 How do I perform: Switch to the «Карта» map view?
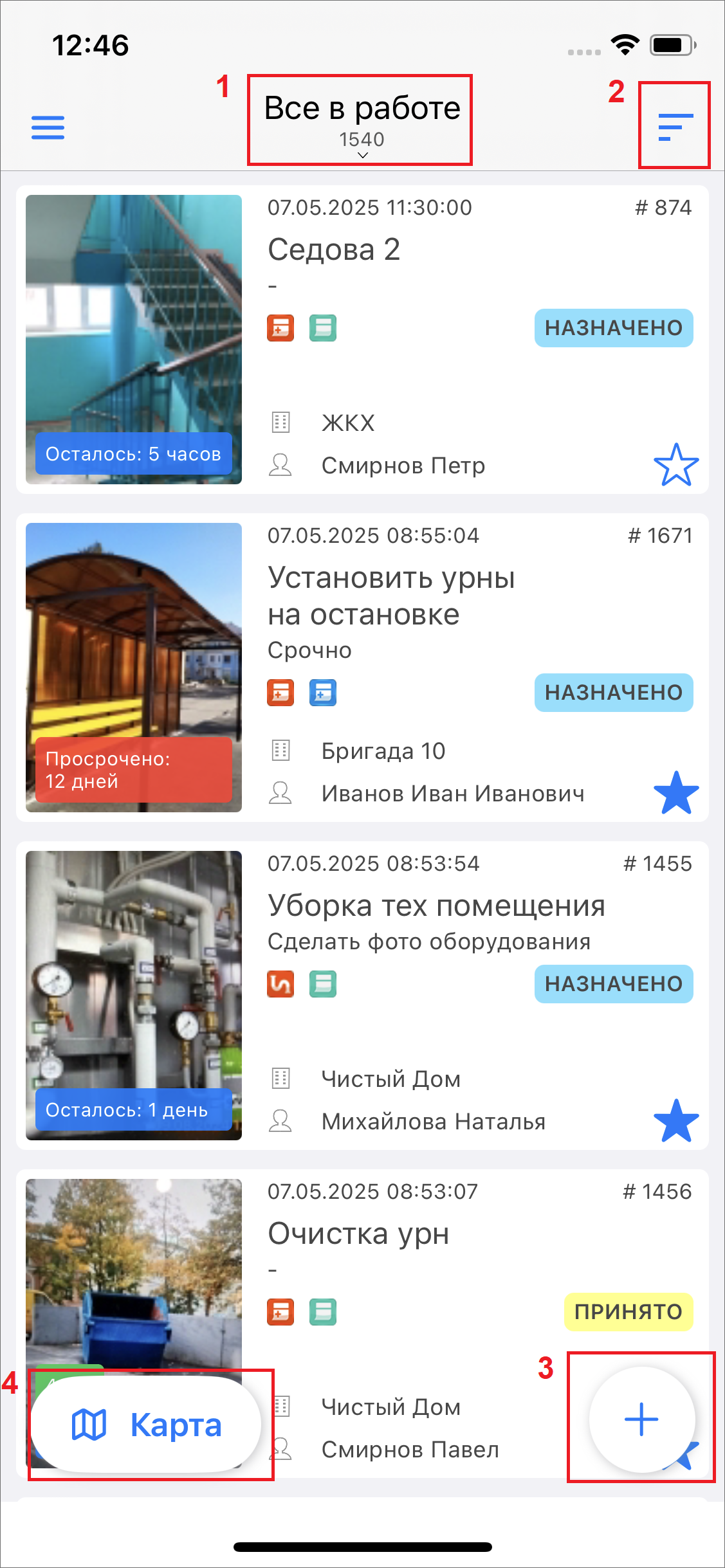pyautogui.click(x=147, y=1425)
